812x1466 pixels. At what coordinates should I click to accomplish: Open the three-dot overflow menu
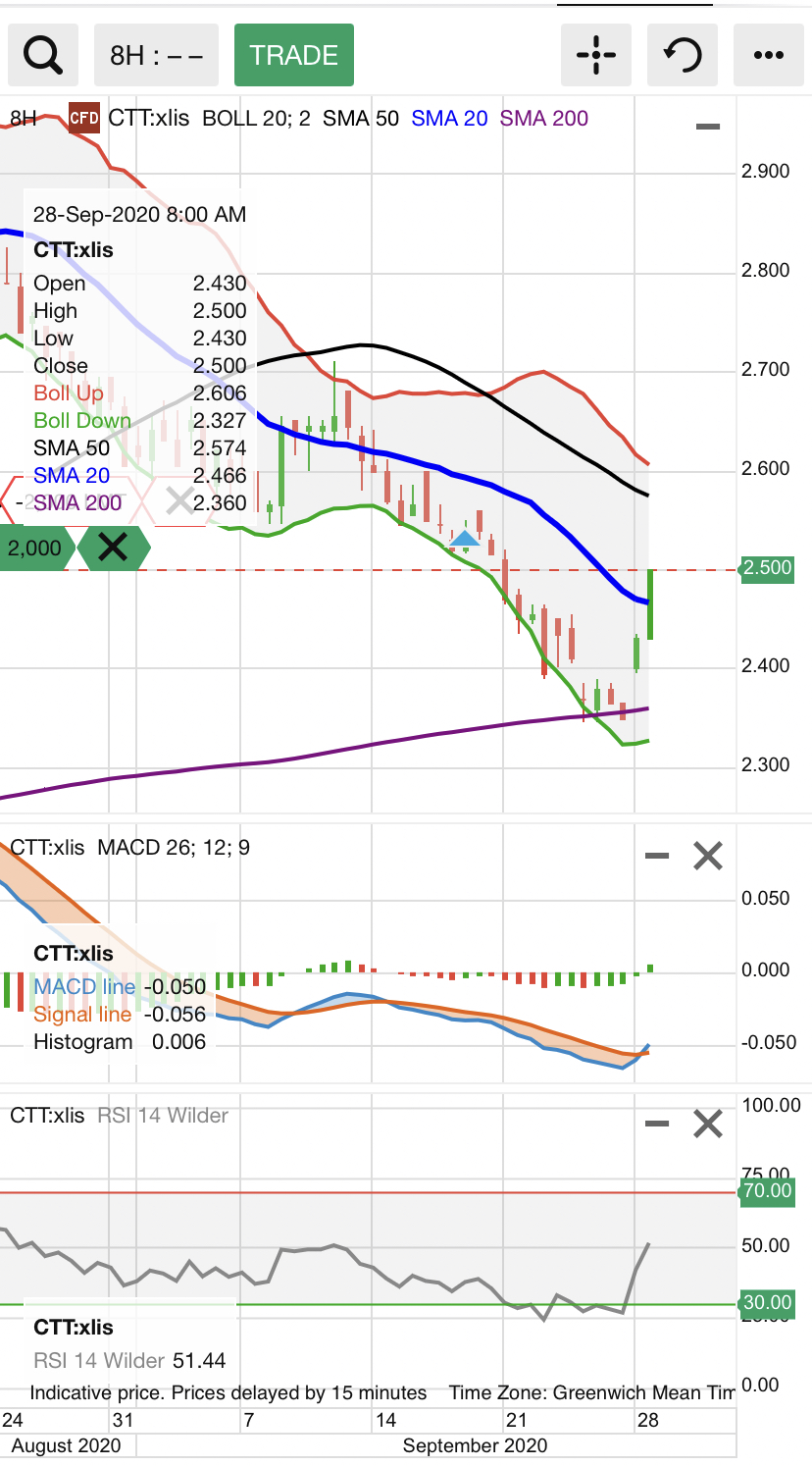pos(768,55)
